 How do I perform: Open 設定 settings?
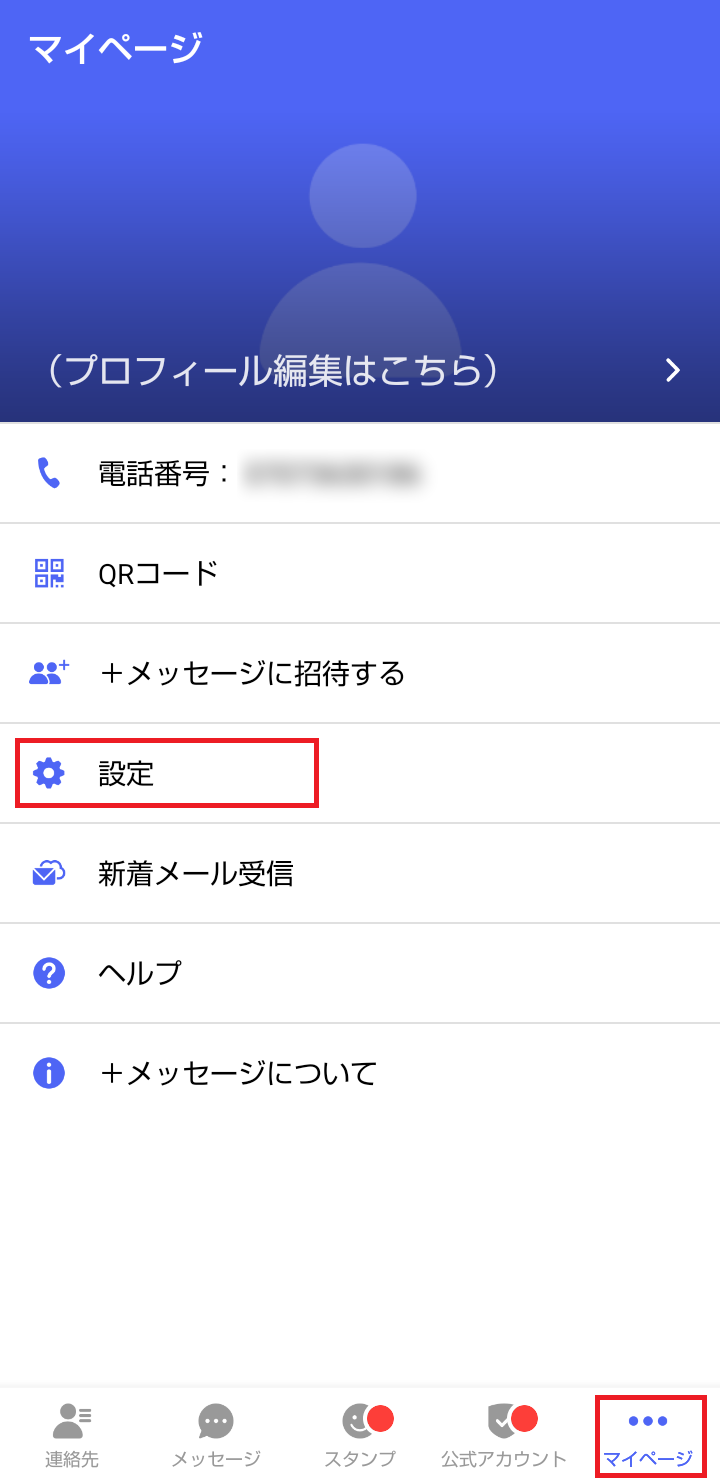(360, 773)
